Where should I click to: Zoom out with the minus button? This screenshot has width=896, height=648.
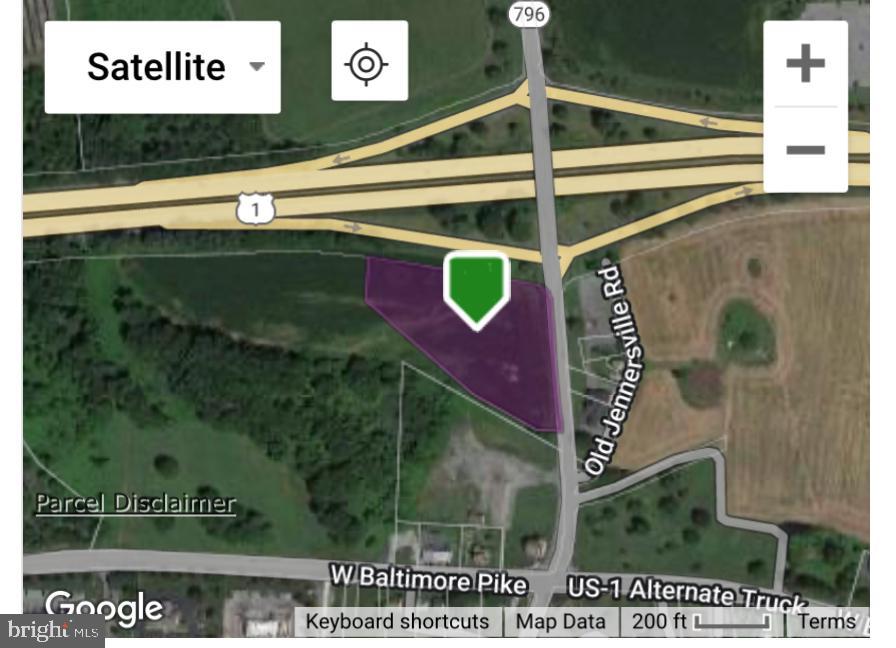(805, 150)
